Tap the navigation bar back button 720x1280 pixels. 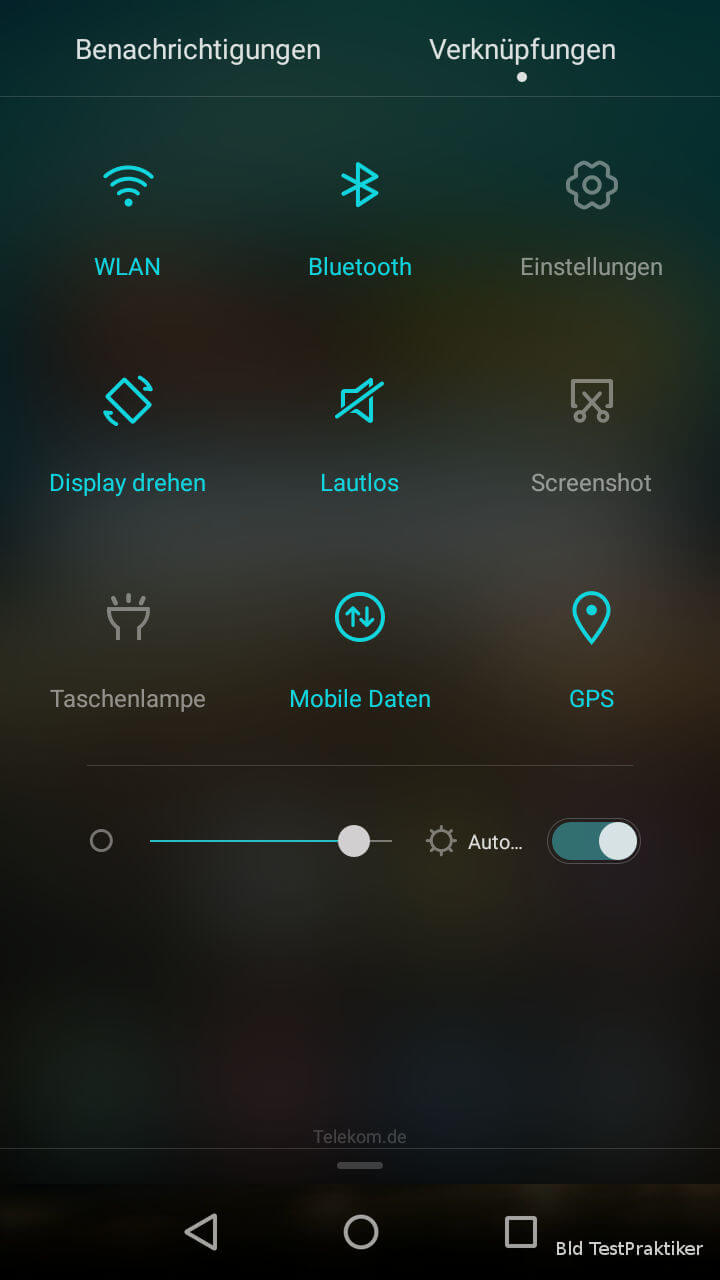coord(201,1232)
